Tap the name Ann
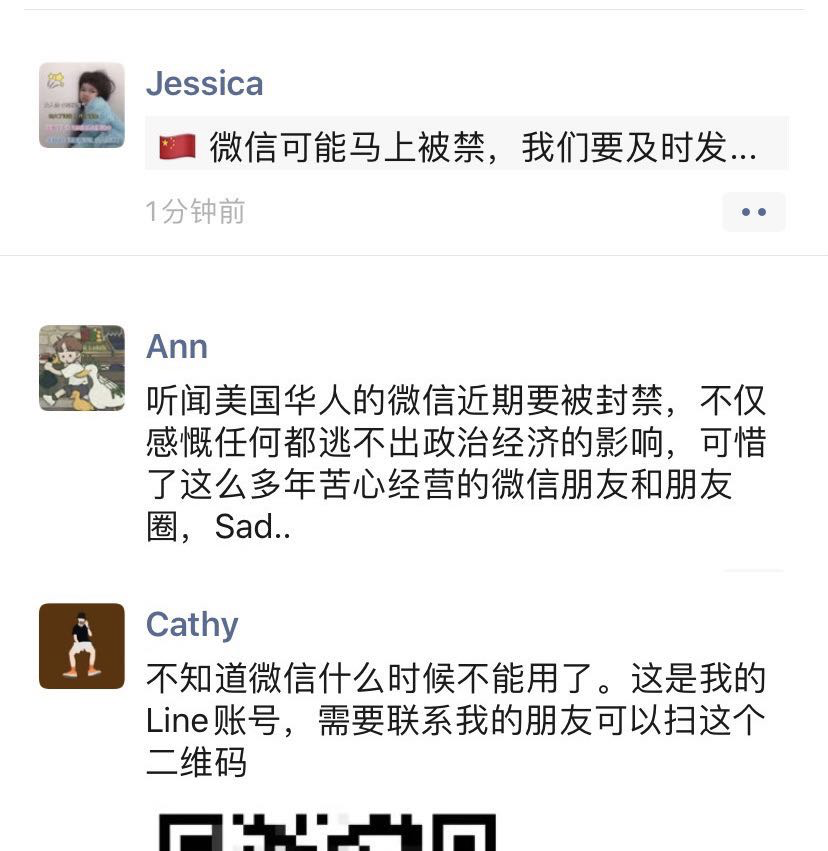The height and width of the screenshot is (851, 828). point(177,346)
